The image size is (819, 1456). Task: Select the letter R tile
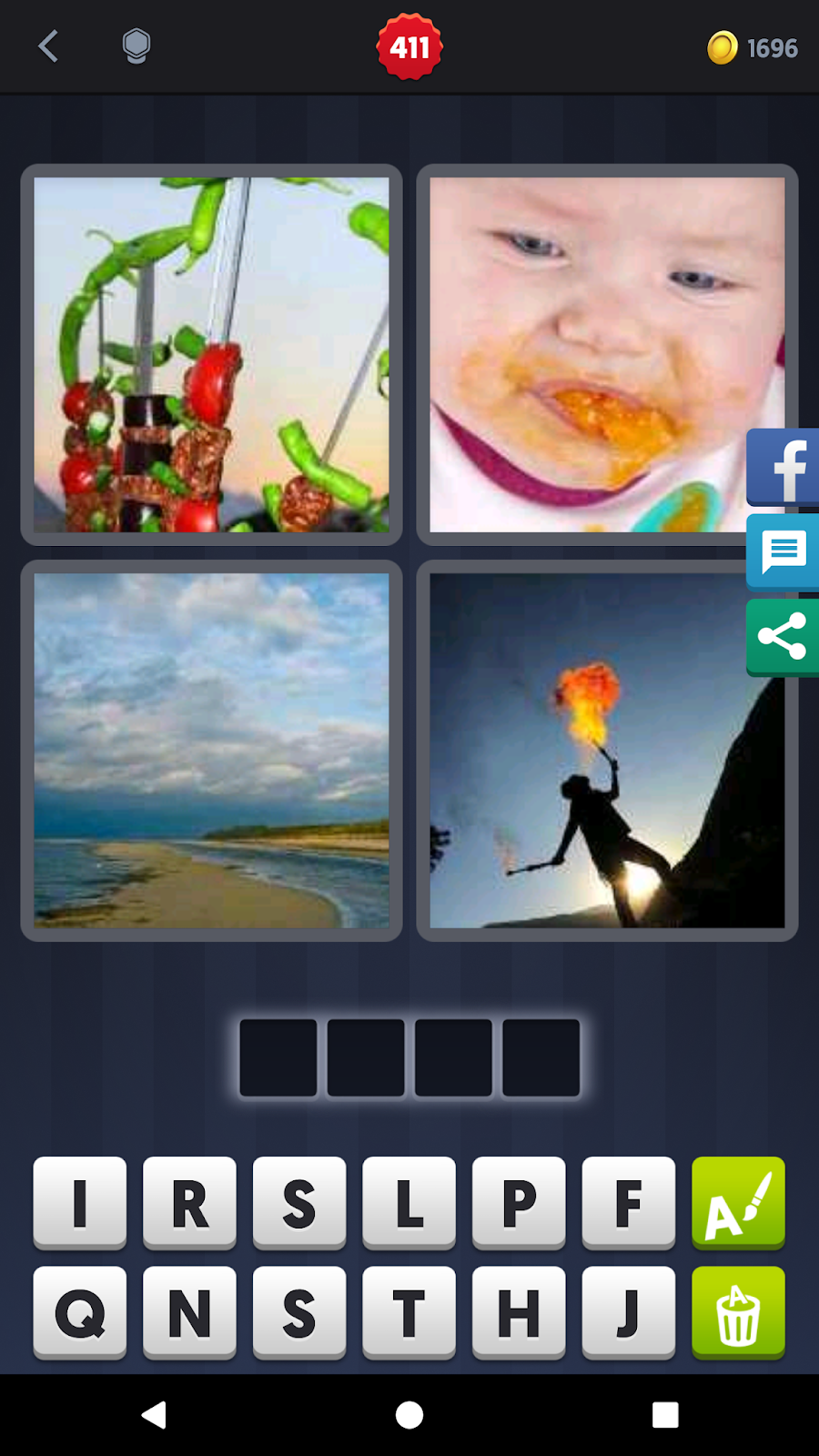(189, 1203)
